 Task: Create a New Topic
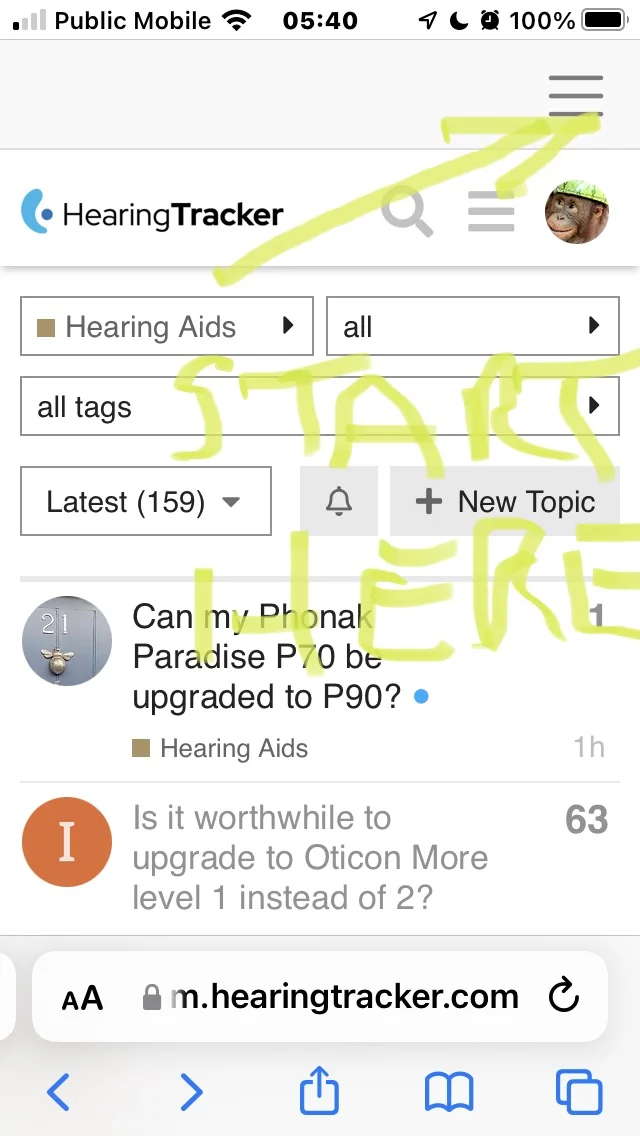[x=504, y=501]
